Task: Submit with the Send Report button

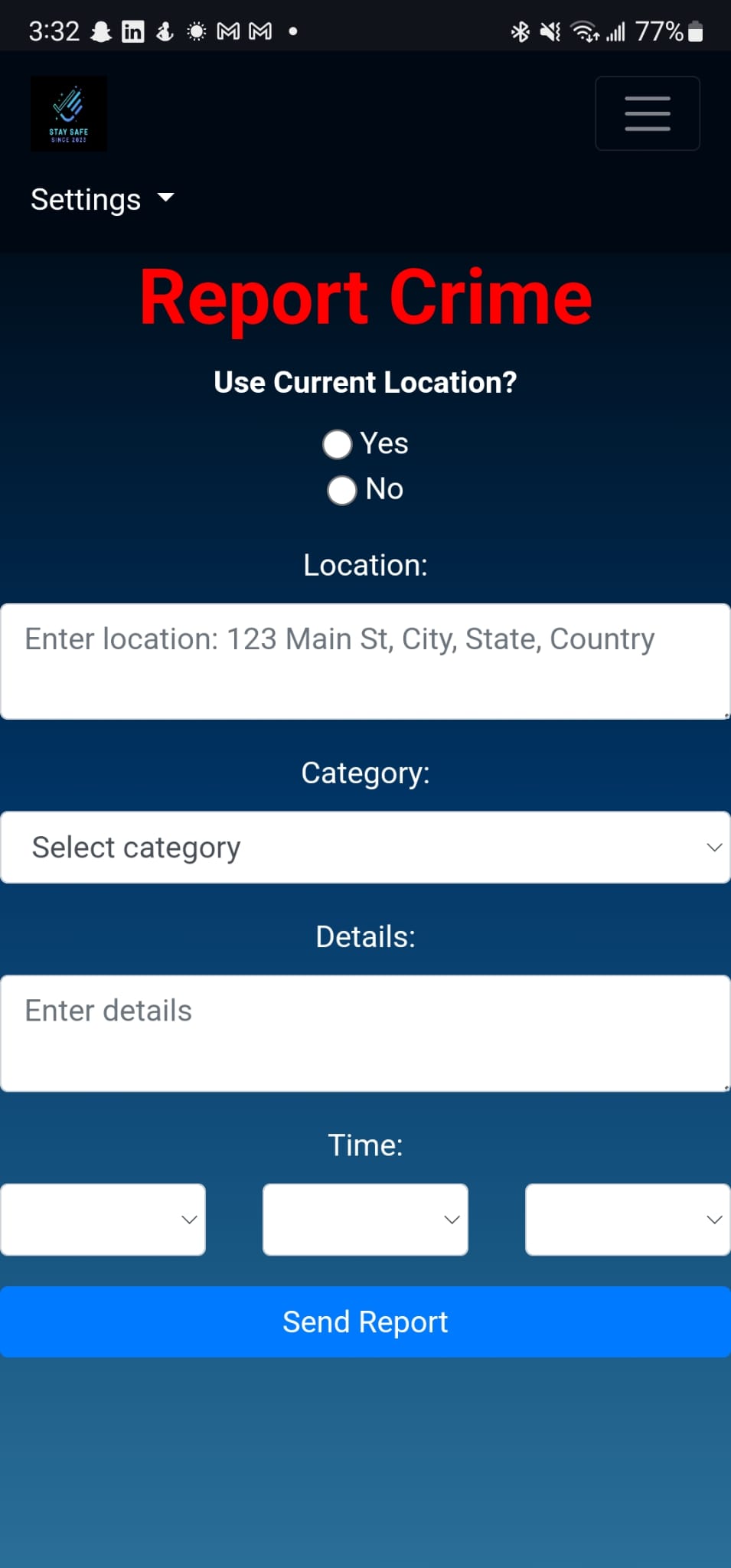Action: [x=365, y=1322]
